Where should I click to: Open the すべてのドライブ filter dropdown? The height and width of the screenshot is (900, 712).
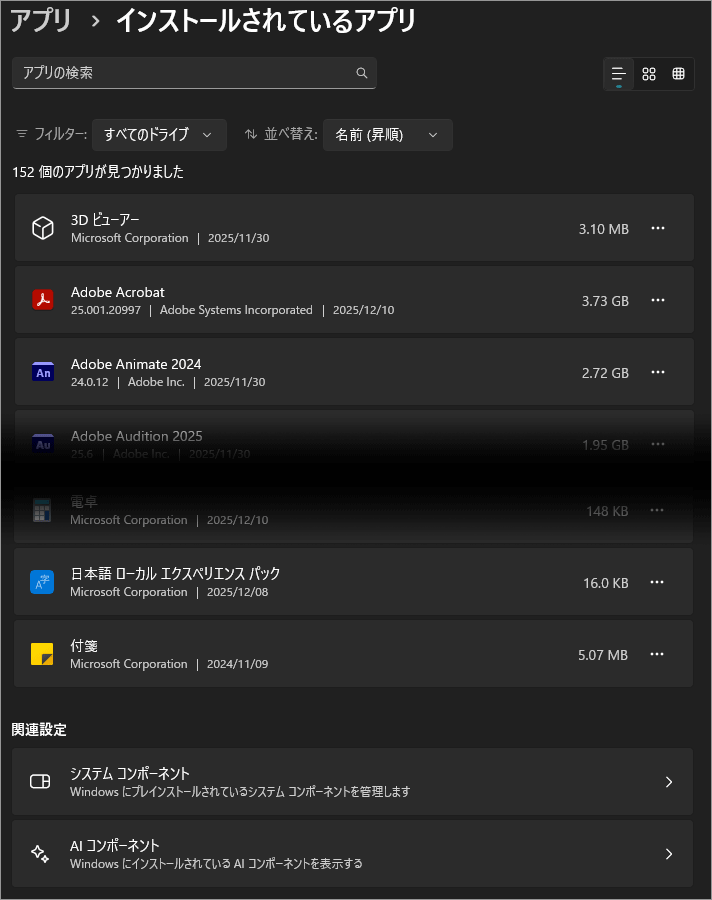[159, 135]
